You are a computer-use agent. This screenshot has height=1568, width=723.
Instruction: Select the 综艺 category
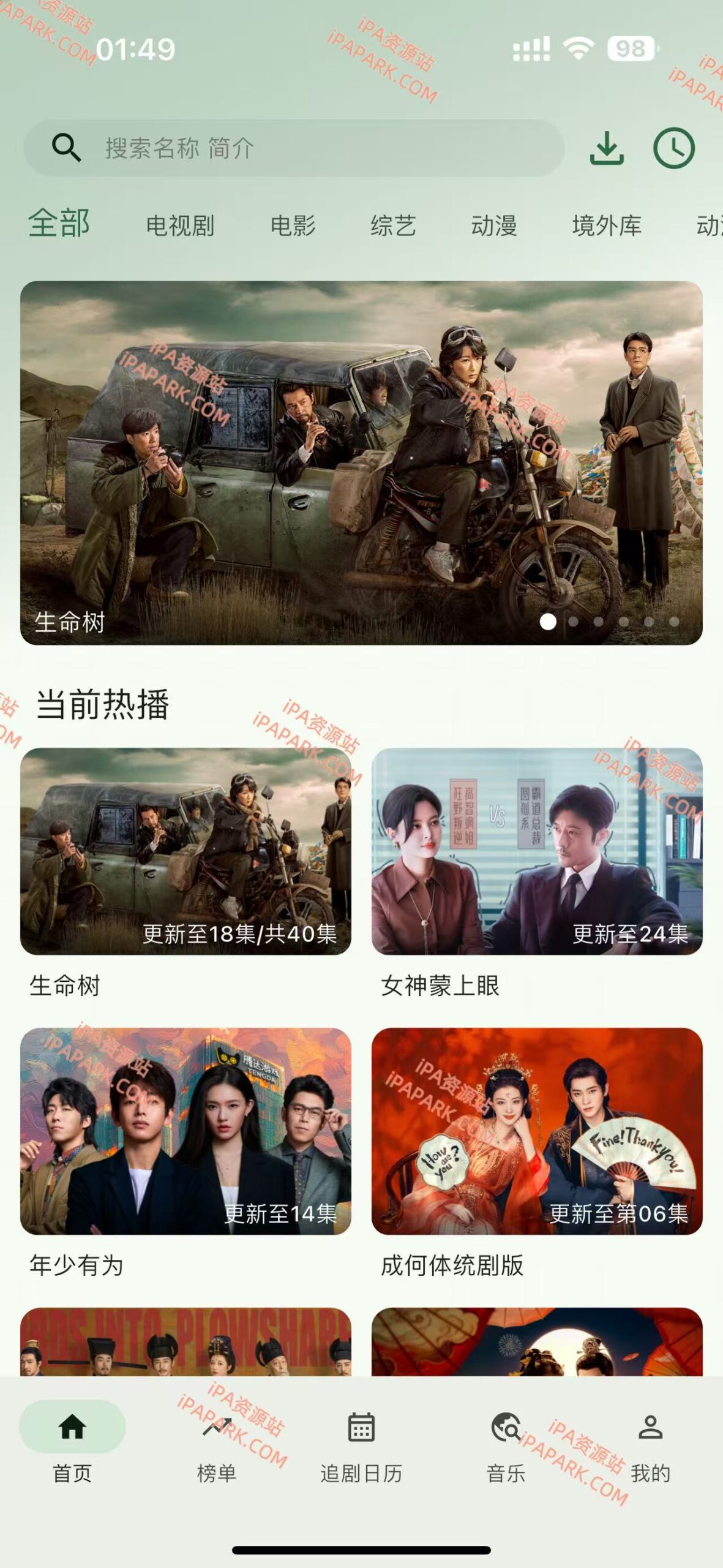click(394, 226)
